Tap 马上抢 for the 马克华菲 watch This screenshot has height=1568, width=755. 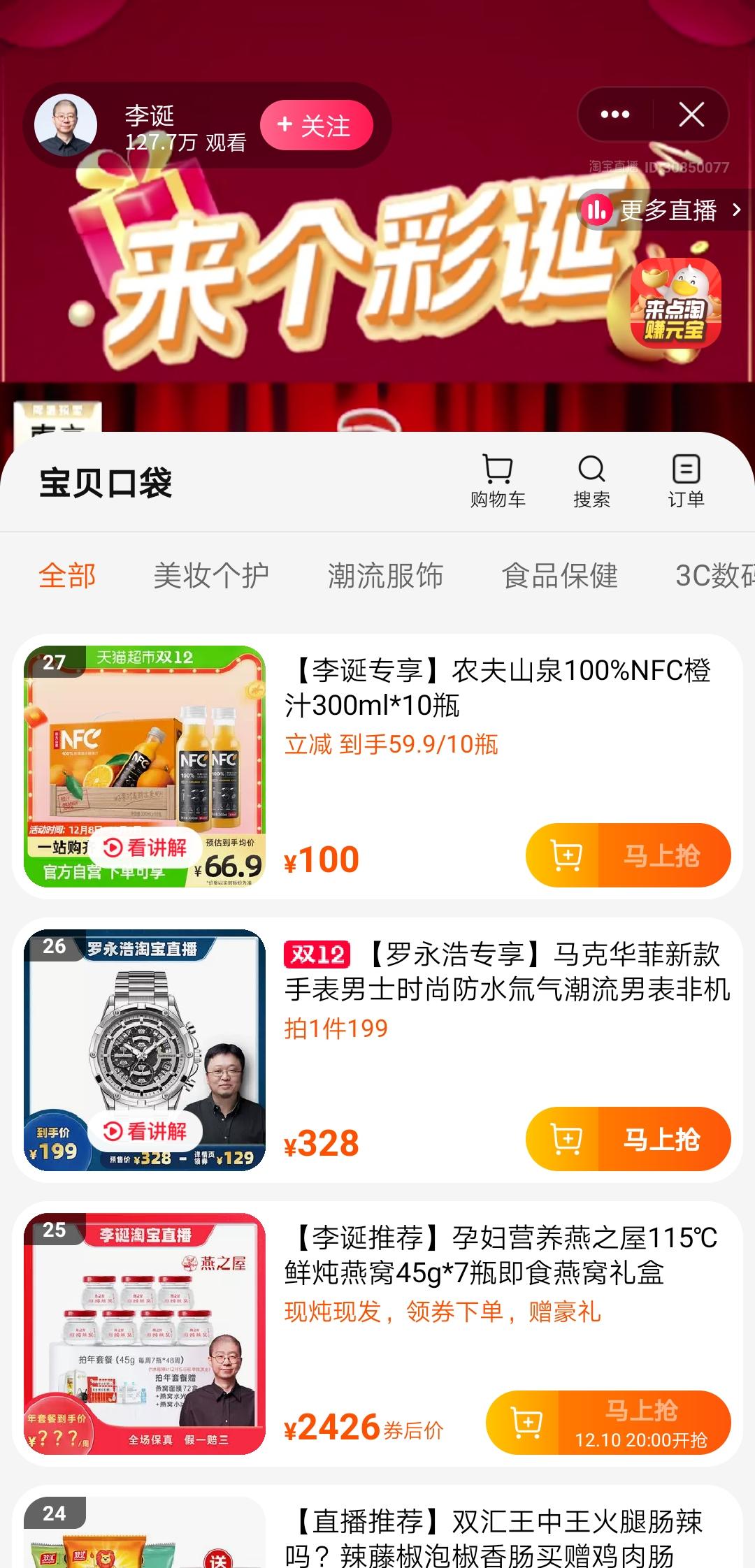tap(663, 1140)
